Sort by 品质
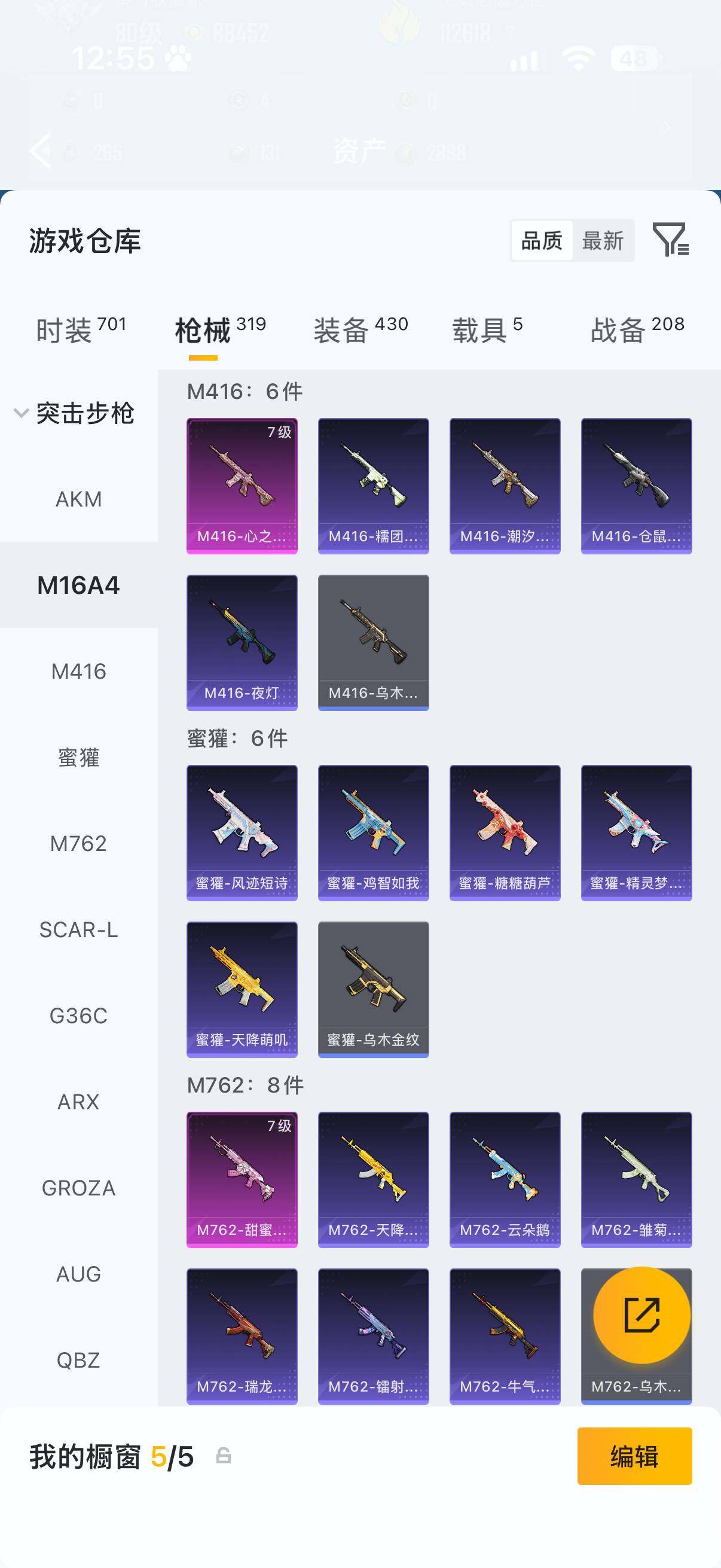The height and width of the screenshot is (1568, 721). coord(542,241)
